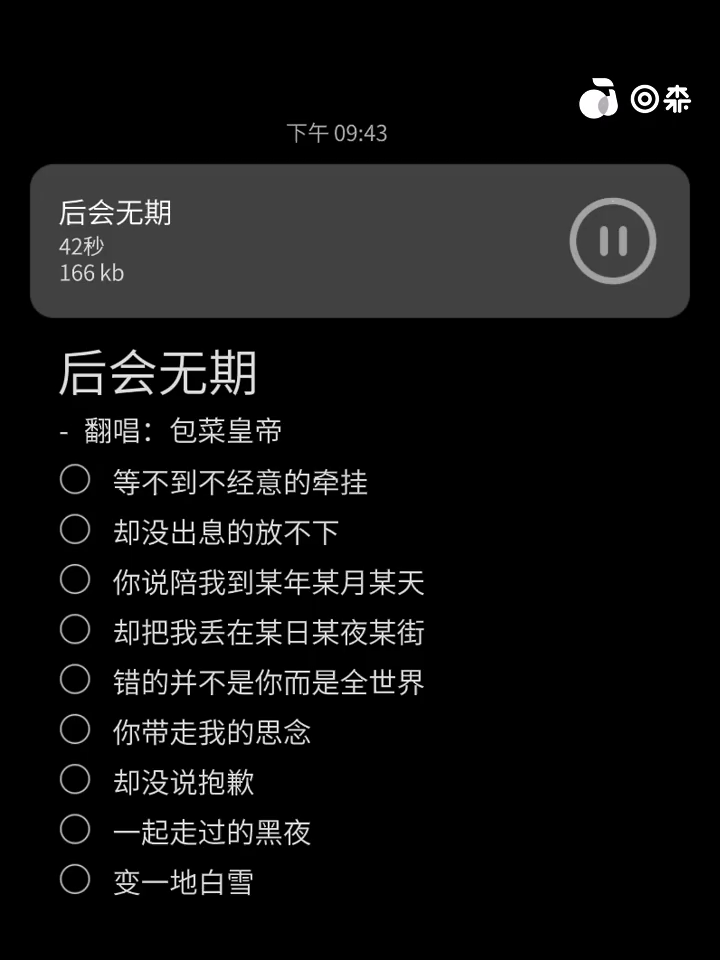Mark 你说陪我到某年某月某天 as done

pyautogui.click(x=75, y=580)
